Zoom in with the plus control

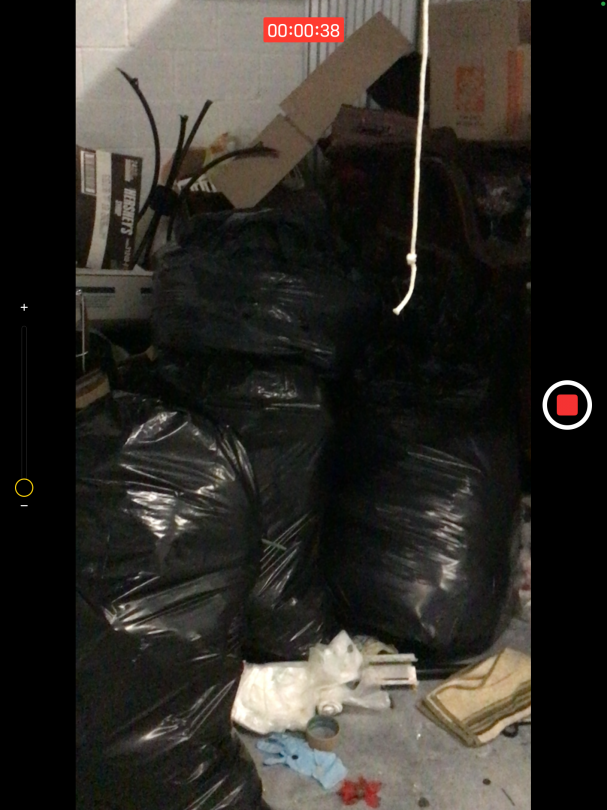[x=24, y=308]
